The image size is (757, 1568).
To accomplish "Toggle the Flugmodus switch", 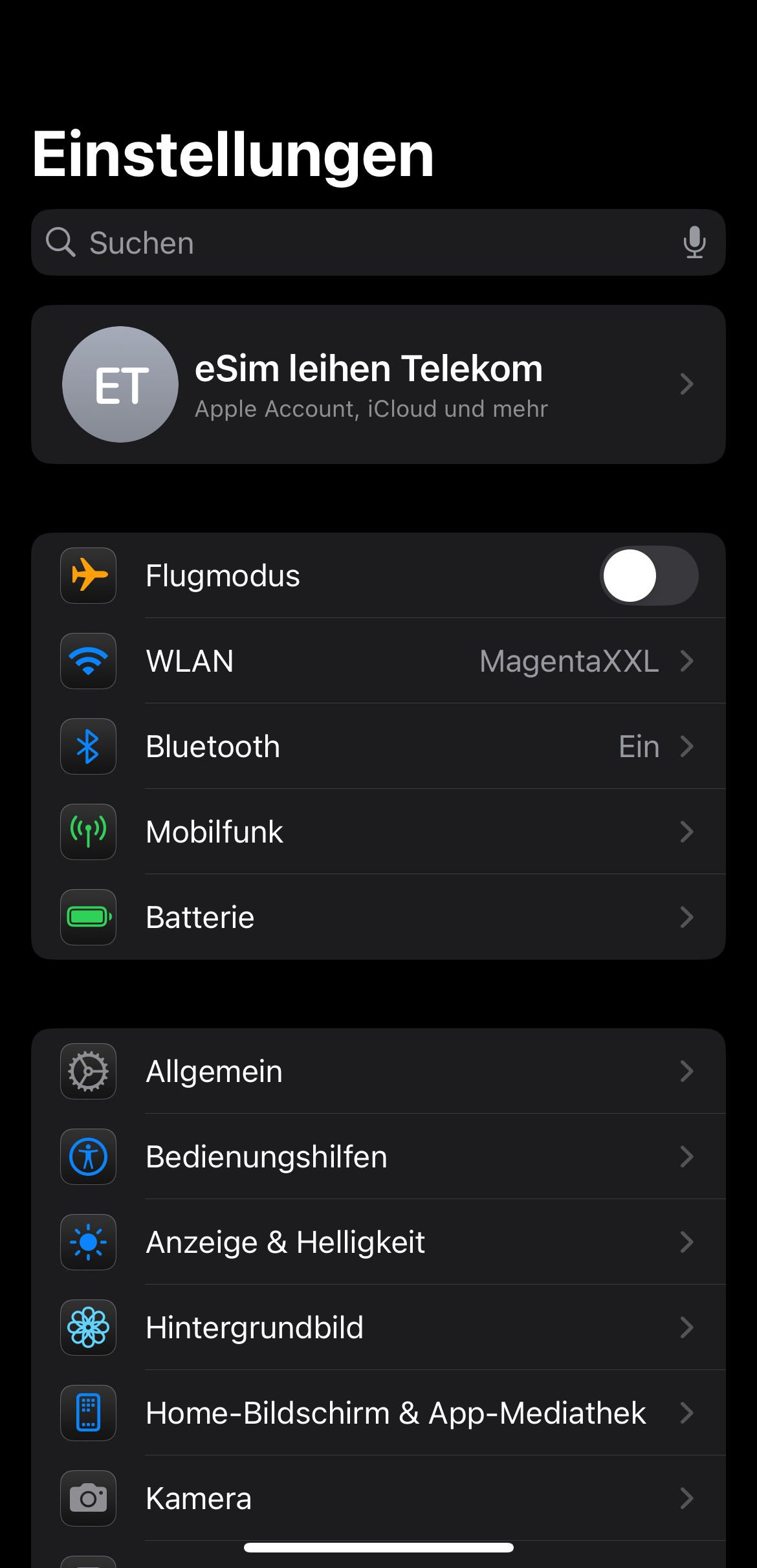I will pyautogui.click(x=648, y=575).
